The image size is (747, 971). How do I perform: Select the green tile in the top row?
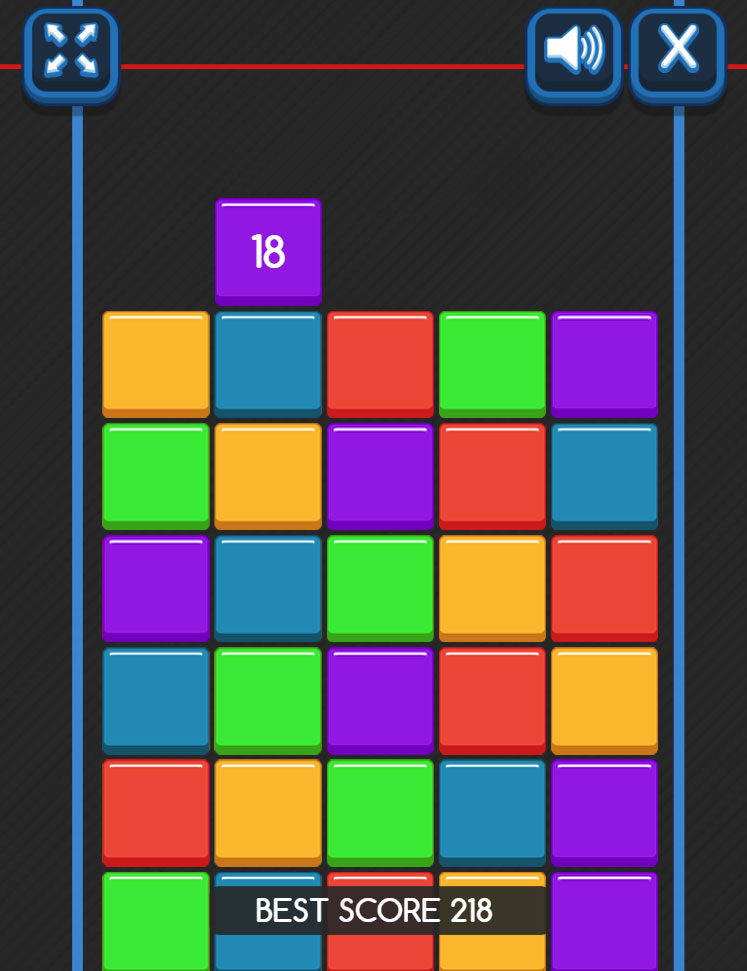point(492,362)
